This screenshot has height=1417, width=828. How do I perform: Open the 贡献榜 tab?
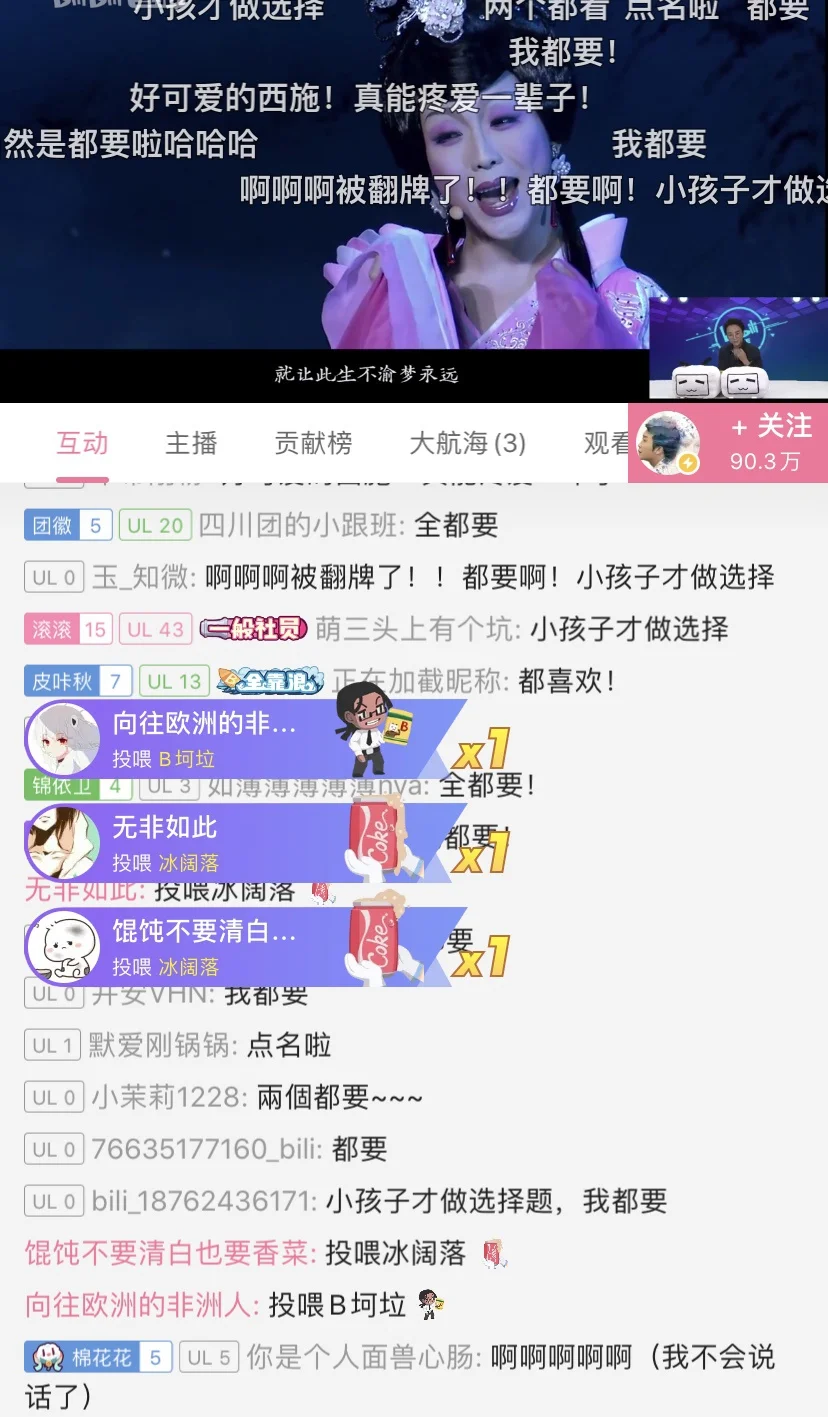pyautogui.click(x=313, y=443)
